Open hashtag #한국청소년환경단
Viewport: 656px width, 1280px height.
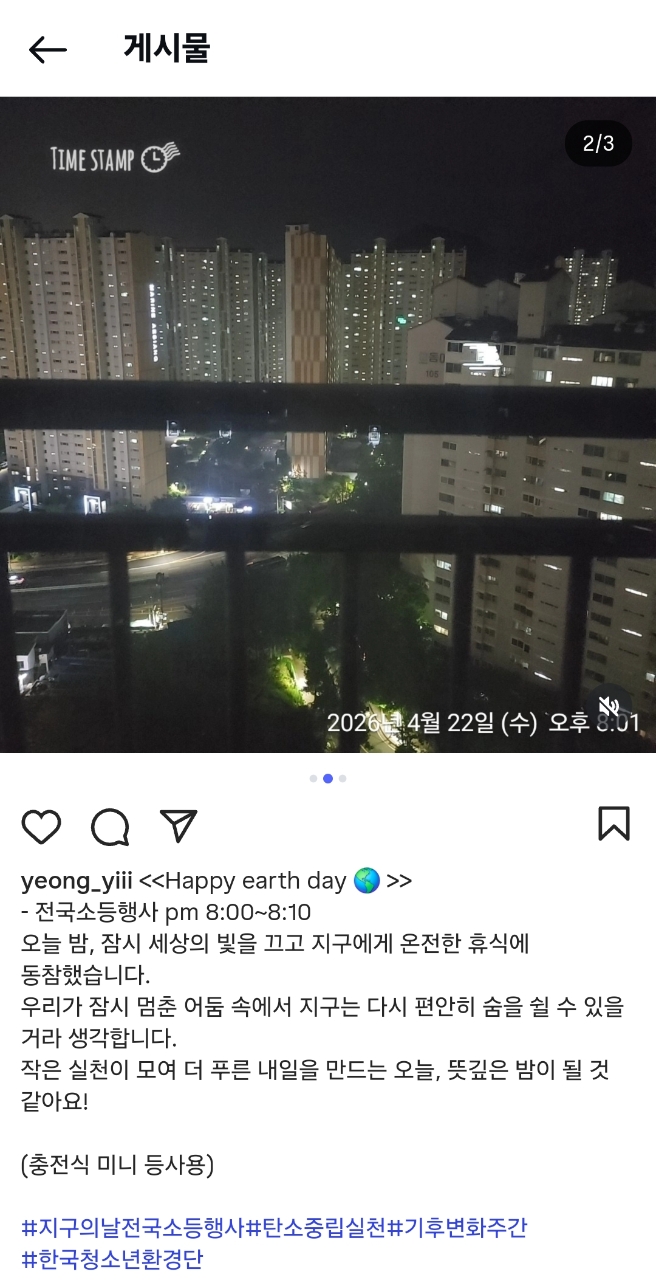[x=112, y=1258]
